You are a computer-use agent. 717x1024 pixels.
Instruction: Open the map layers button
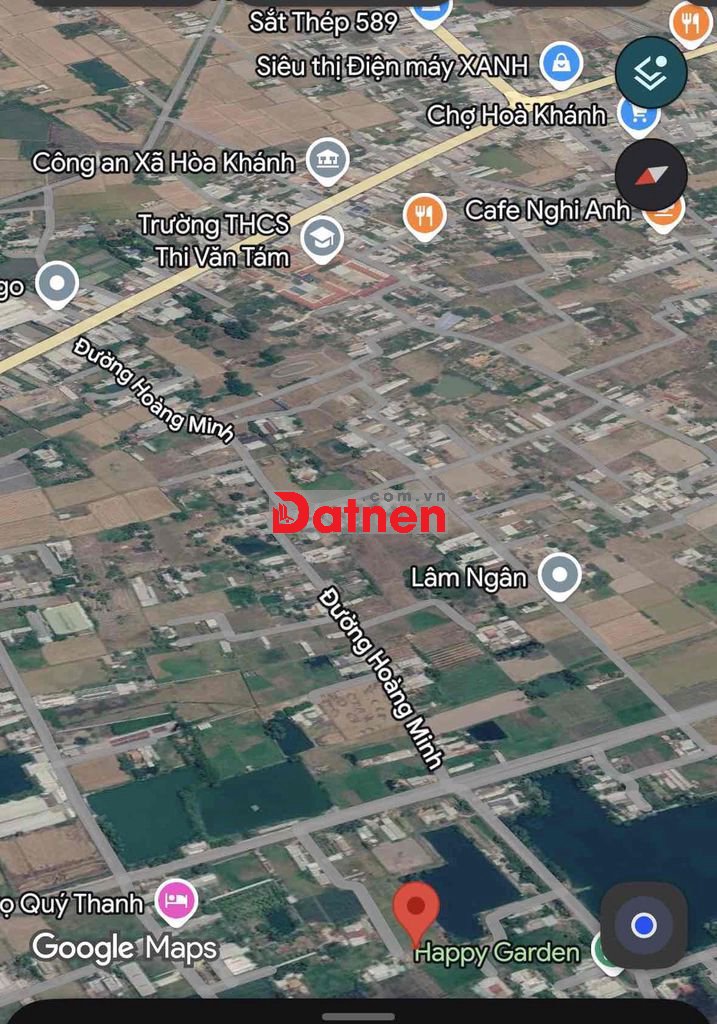tap(650, 72)
